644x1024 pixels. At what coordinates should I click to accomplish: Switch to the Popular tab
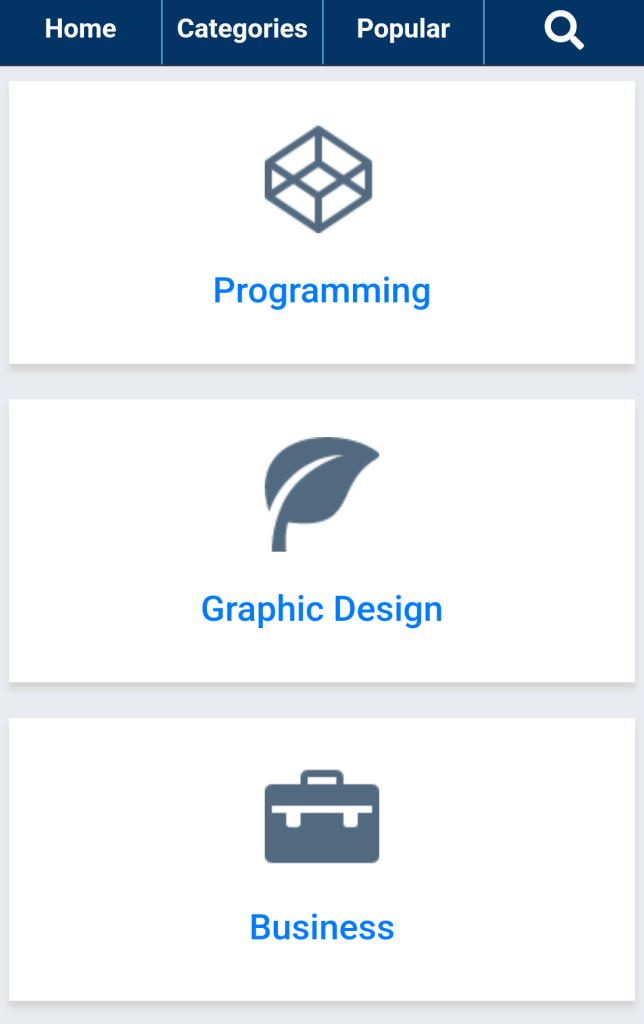(403, 30)
